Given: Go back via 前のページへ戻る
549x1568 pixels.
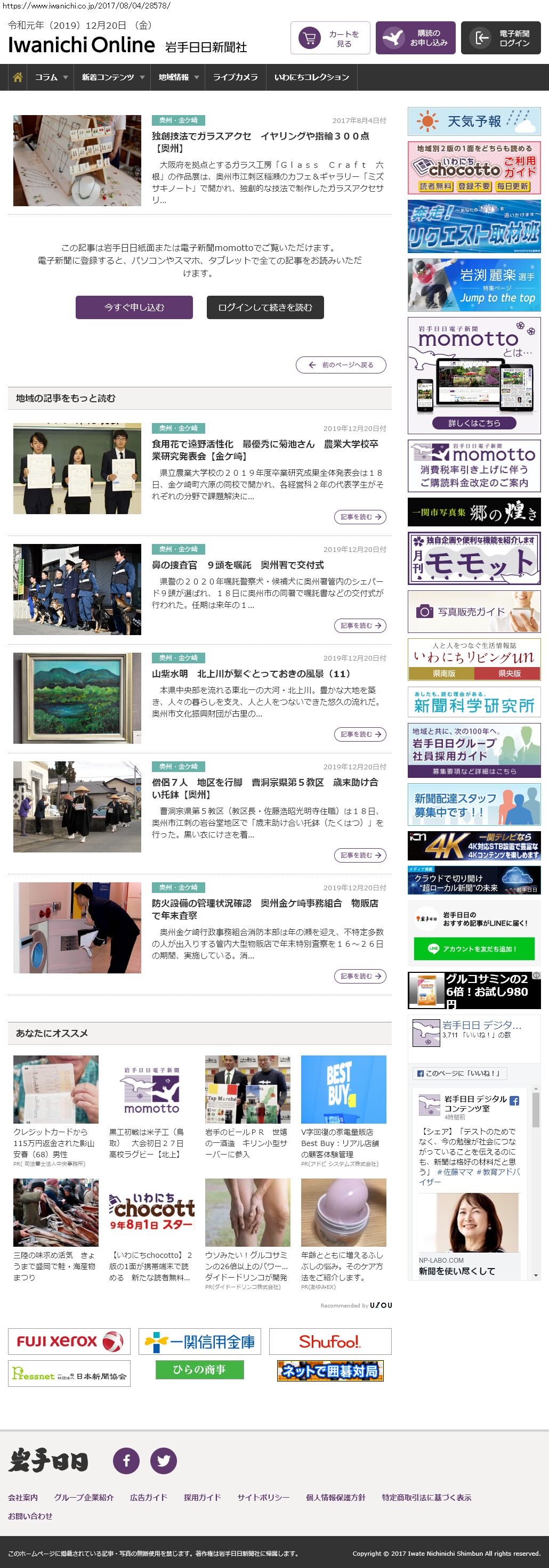Looking at the screenshot, I should tap(341, 364).
